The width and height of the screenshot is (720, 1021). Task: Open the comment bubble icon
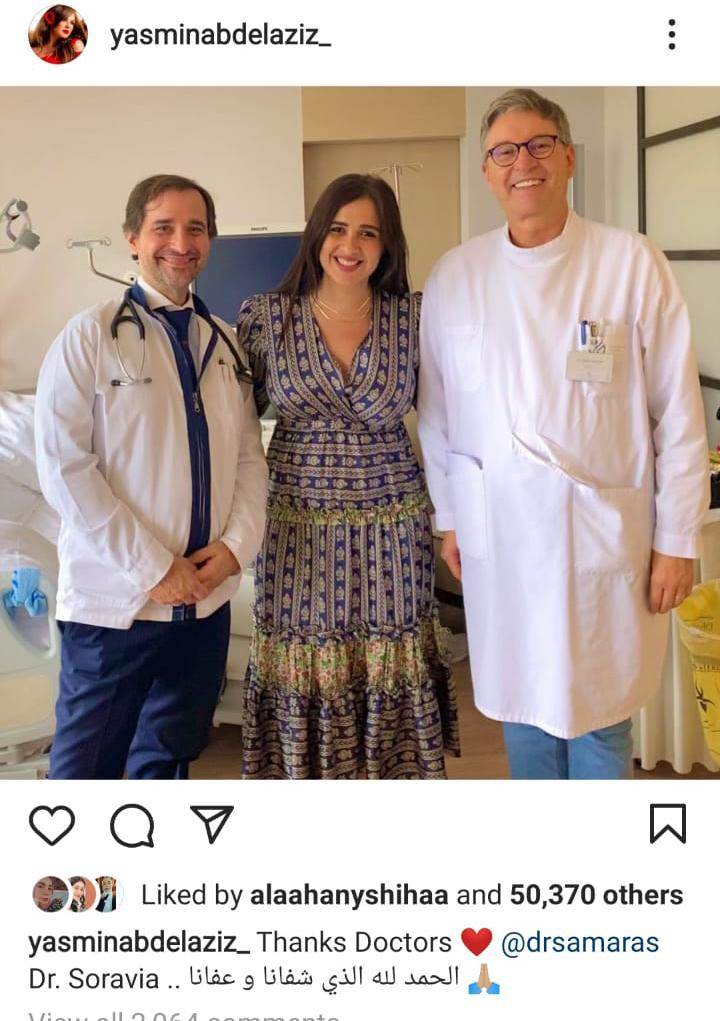(x=132, y=826)
